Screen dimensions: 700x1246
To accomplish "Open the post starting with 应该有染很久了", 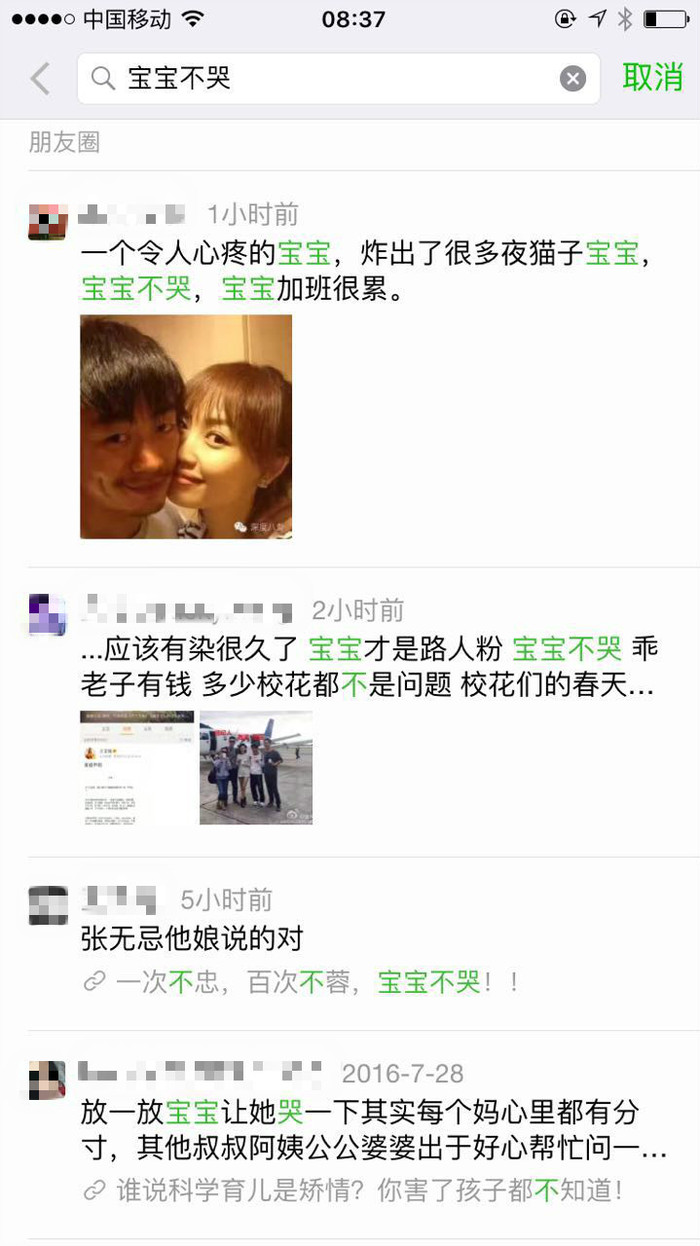I will 369,667.
